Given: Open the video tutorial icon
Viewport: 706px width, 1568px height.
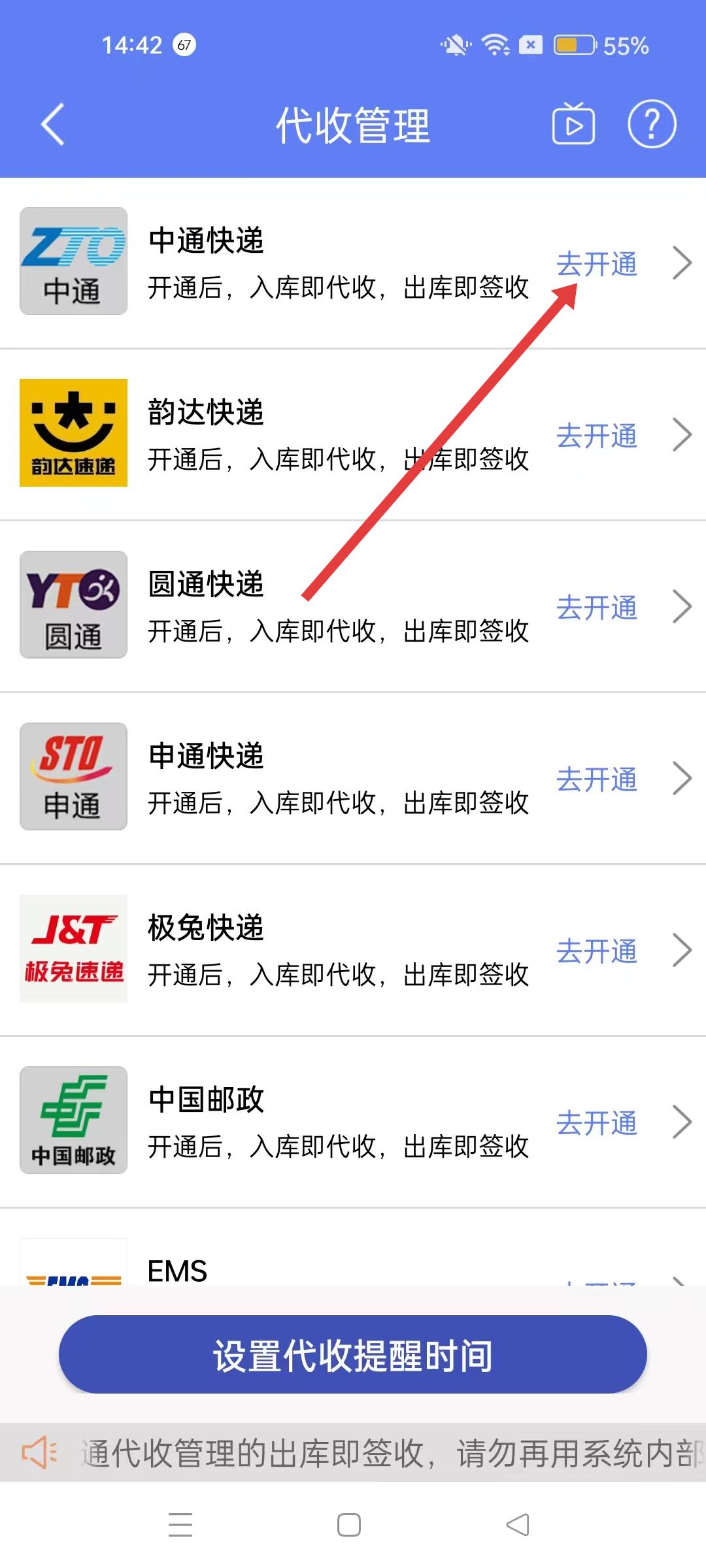Looking at the screenshot, I should (x=573, y=124).
